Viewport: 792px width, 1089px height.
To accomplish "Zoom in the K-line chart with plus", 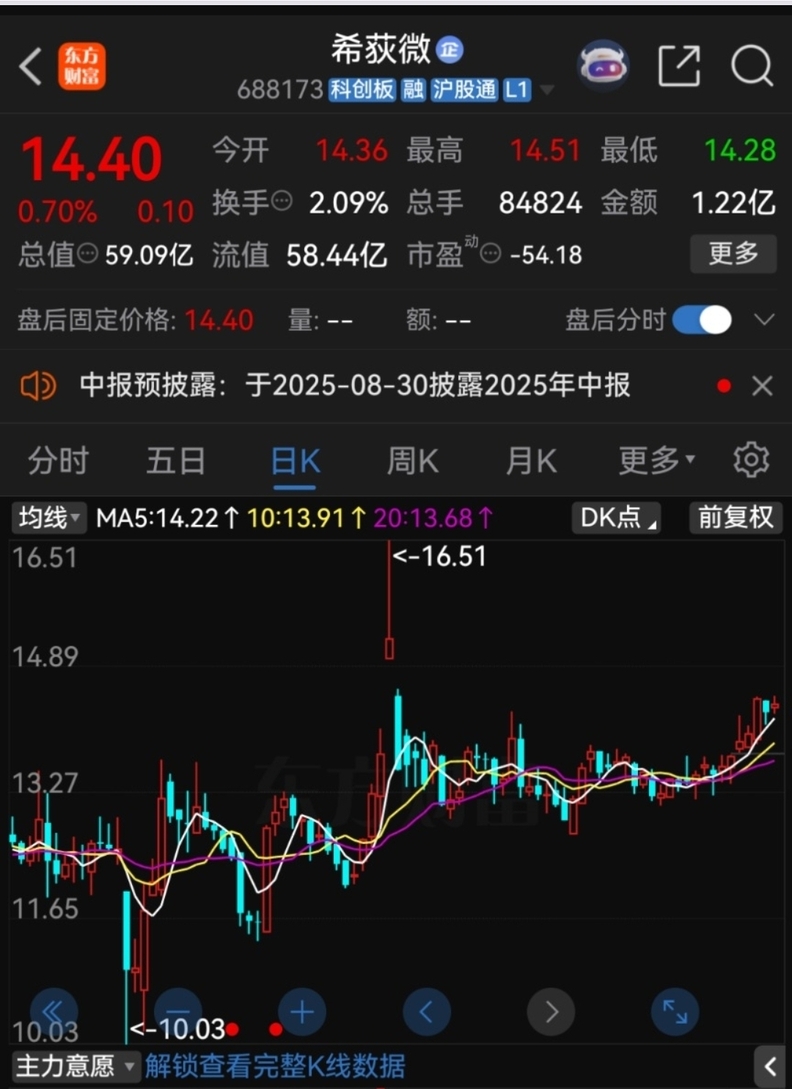I will [x=302, y=1012].
